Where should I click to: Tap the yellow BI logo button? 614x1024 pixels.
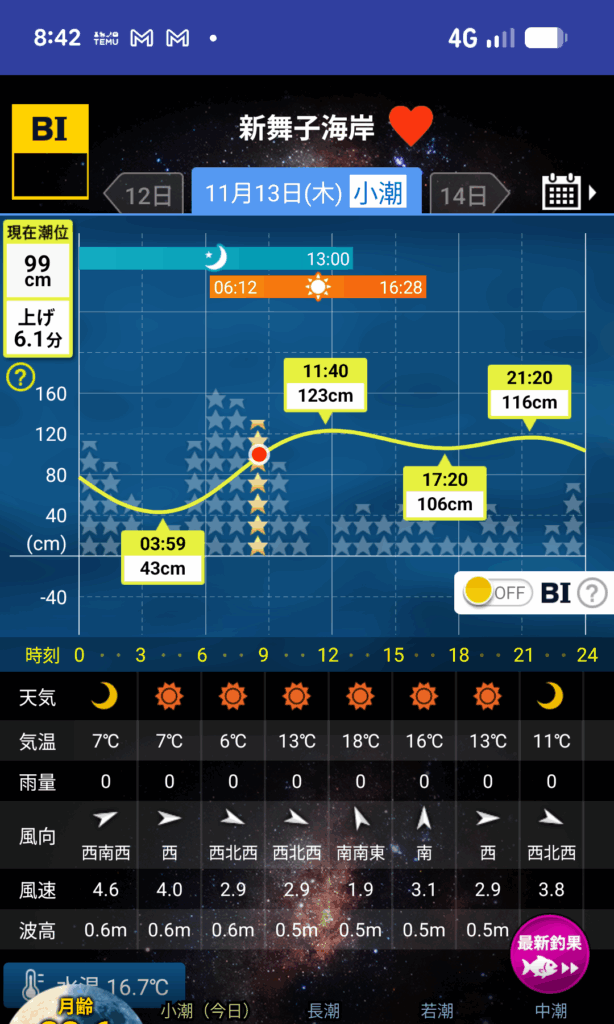point(50,151)
